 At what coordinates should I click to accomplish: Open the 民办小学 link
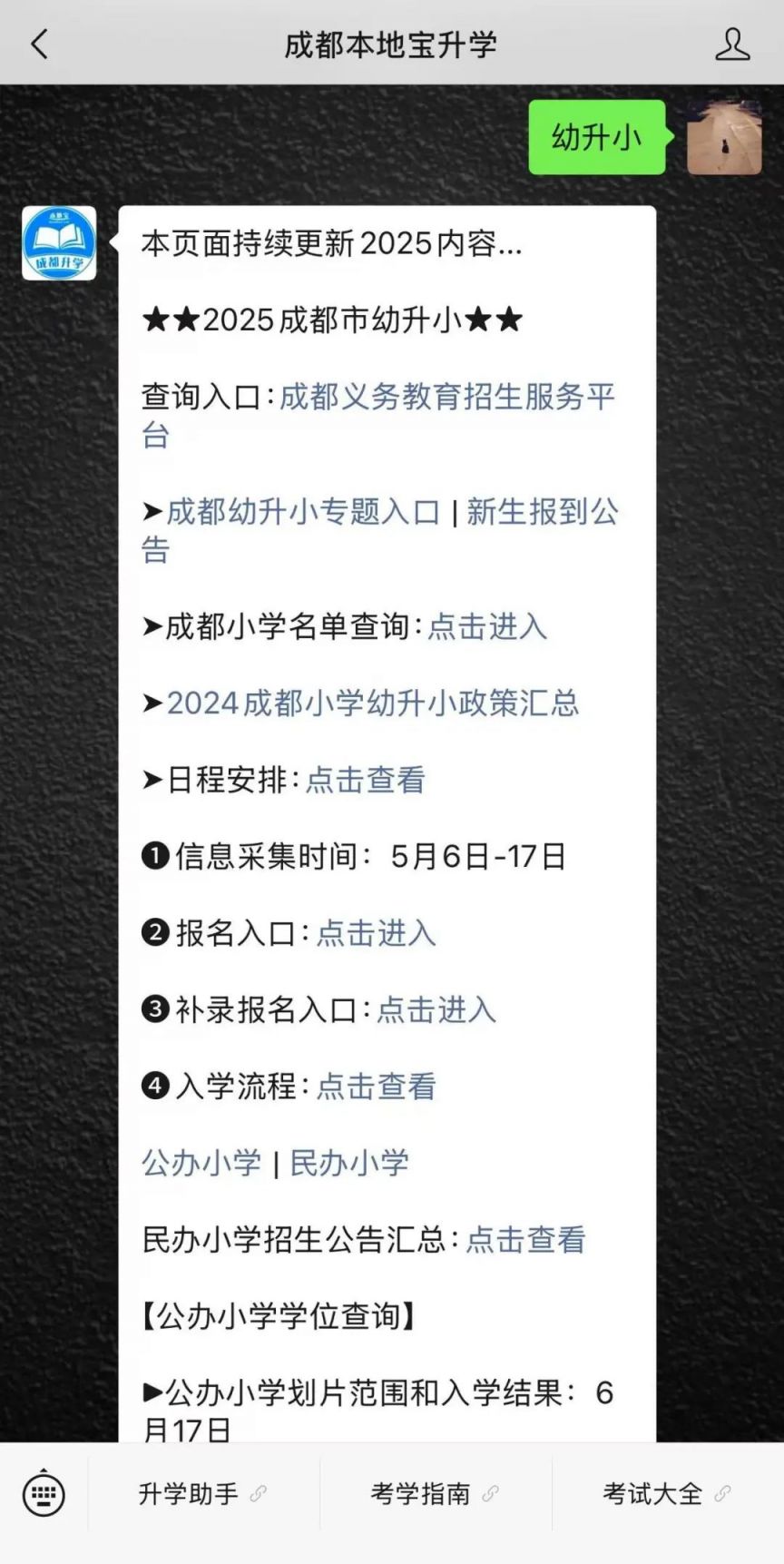pos(349,1163)
